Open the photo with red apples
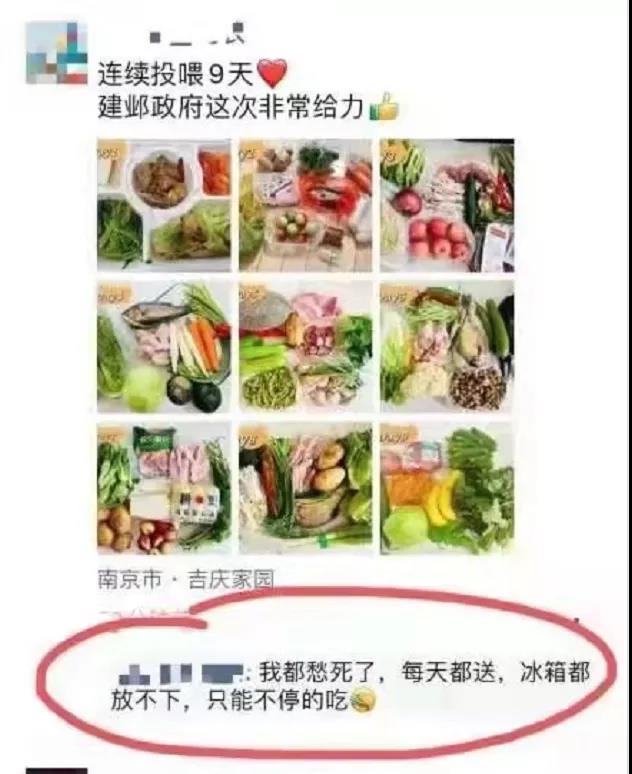The height and width of the screenshot is (774, 632). coord(446,205)
